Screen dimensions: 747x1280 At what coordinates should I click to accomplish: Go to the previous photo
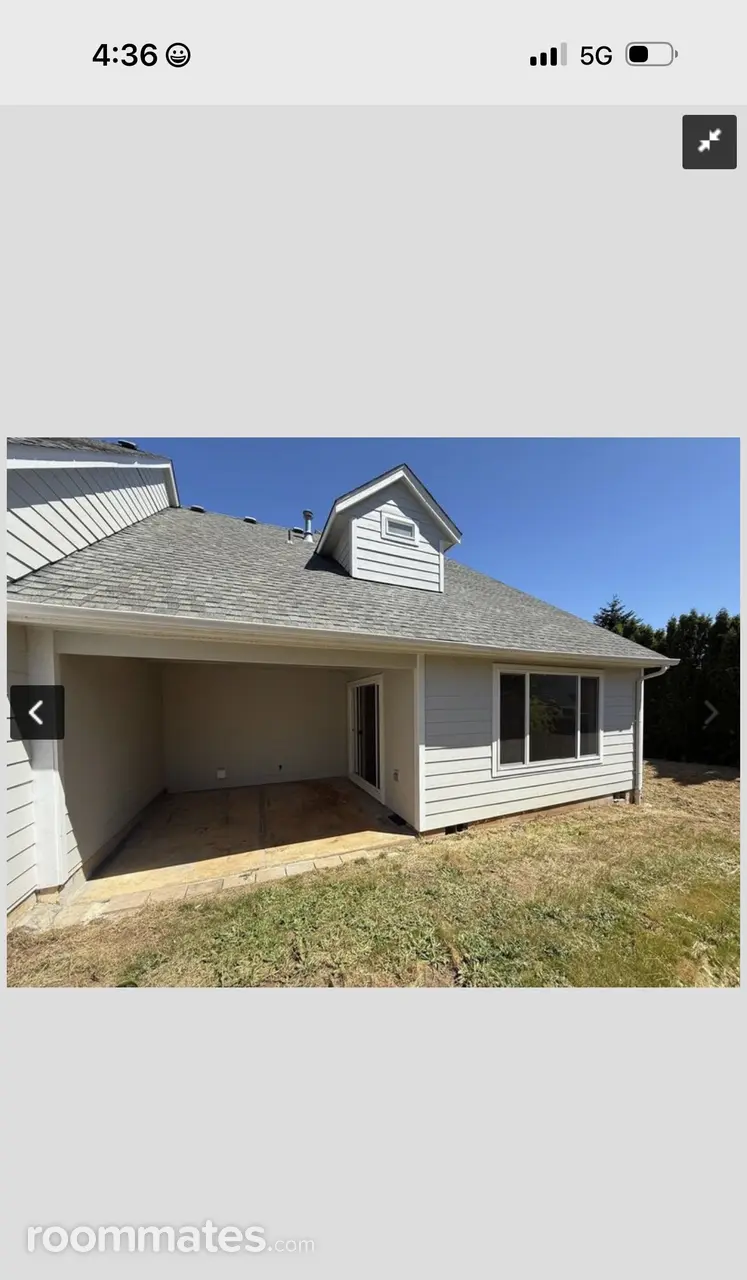click(37, 712)
